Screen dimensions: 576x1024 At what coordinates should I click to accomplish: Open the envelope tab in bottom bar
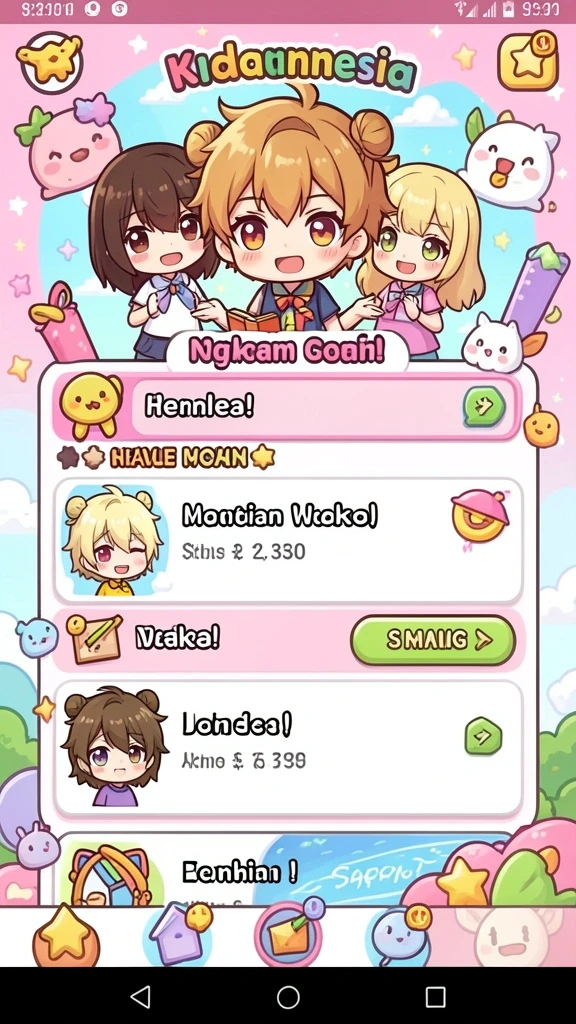[x=288, y=935]
